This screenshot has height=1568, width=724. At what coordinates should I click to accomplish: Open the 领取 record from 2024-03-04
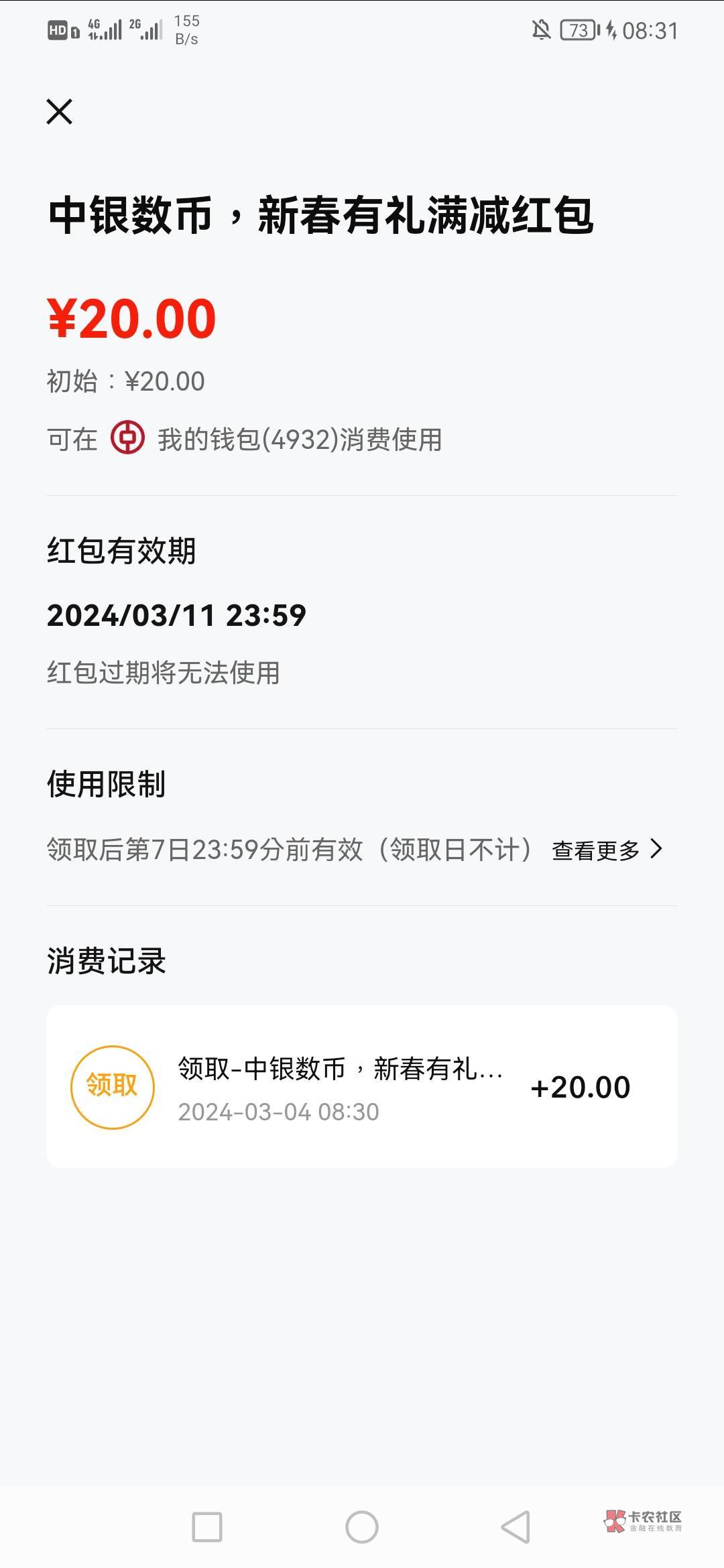[362, 1086]
